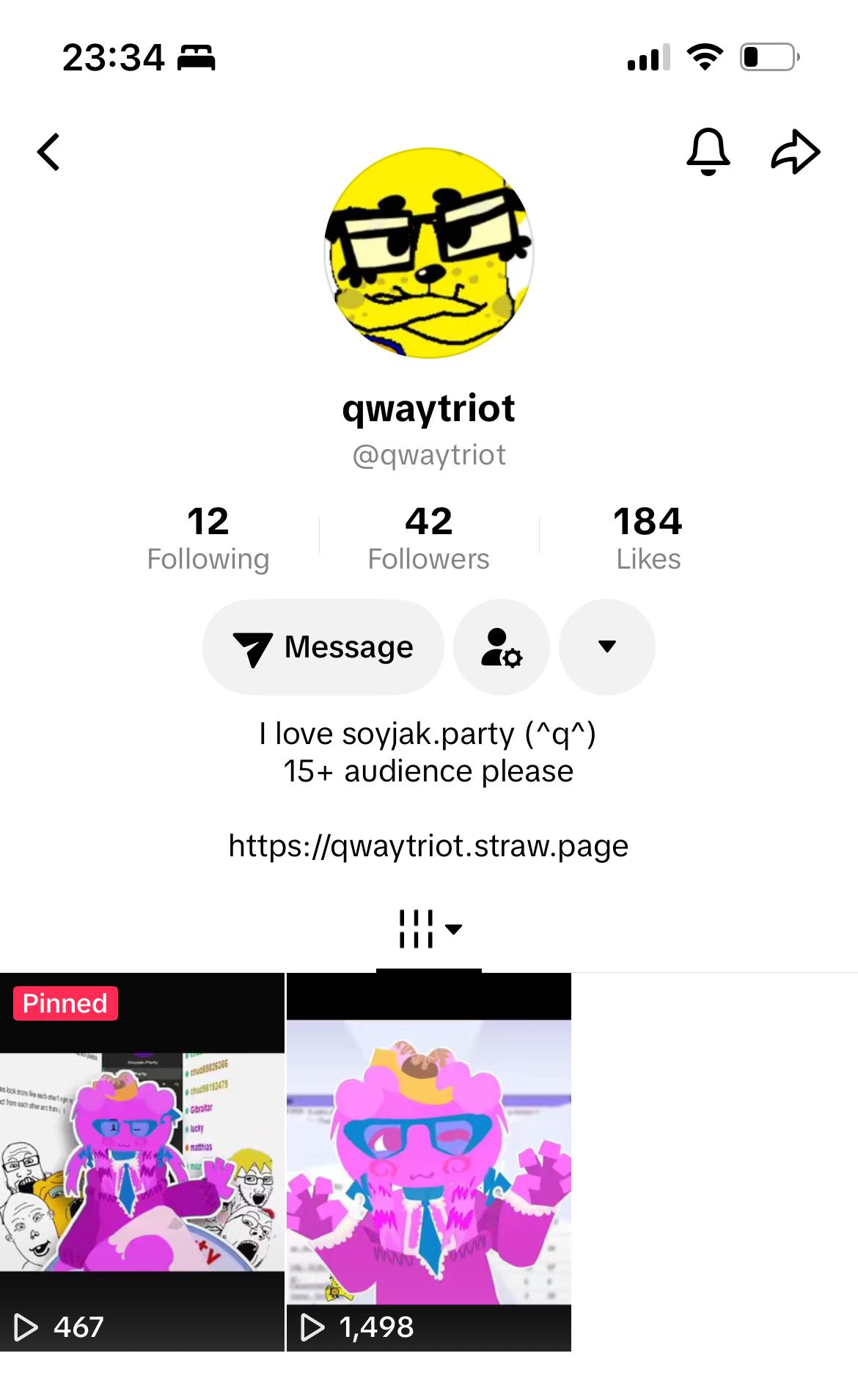Open the friend settings person icon
Screen dimensions: 858x1400
[x=502, y=646]
